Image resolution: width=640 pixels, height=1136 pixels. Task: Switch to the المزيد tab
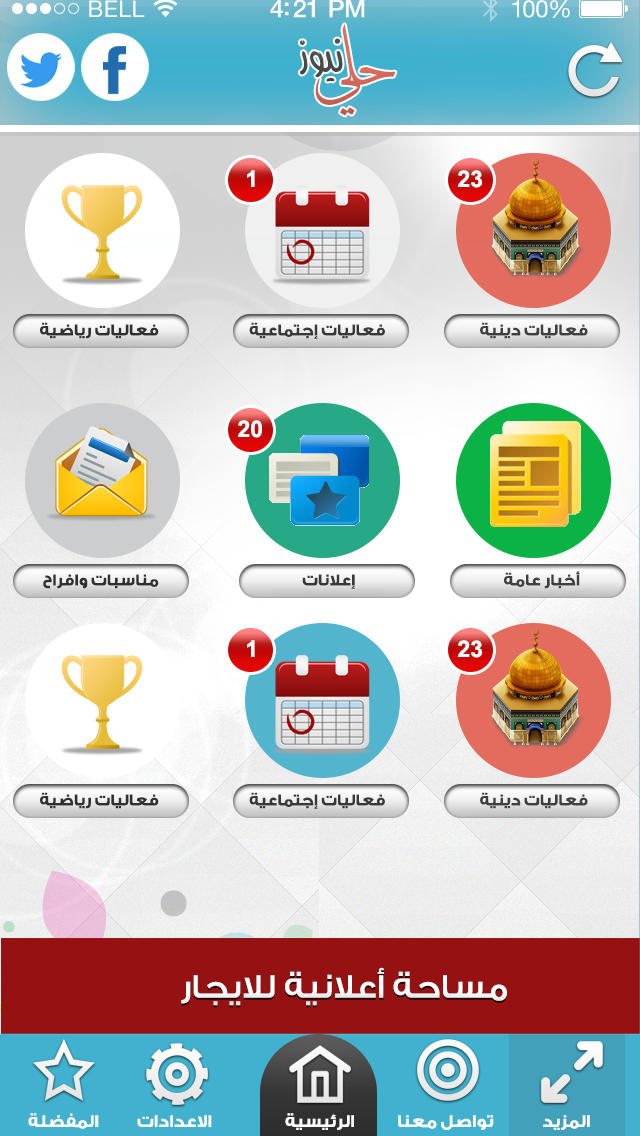[570, 1085]
